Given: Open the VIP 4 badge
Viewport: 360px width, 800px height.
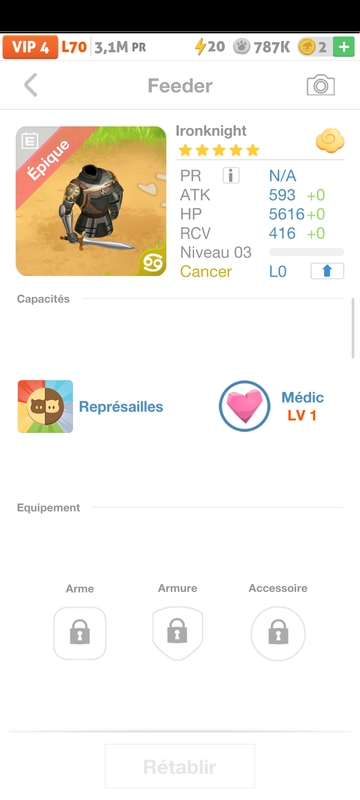Looking at the screenshot, I should tap(30, 47).
